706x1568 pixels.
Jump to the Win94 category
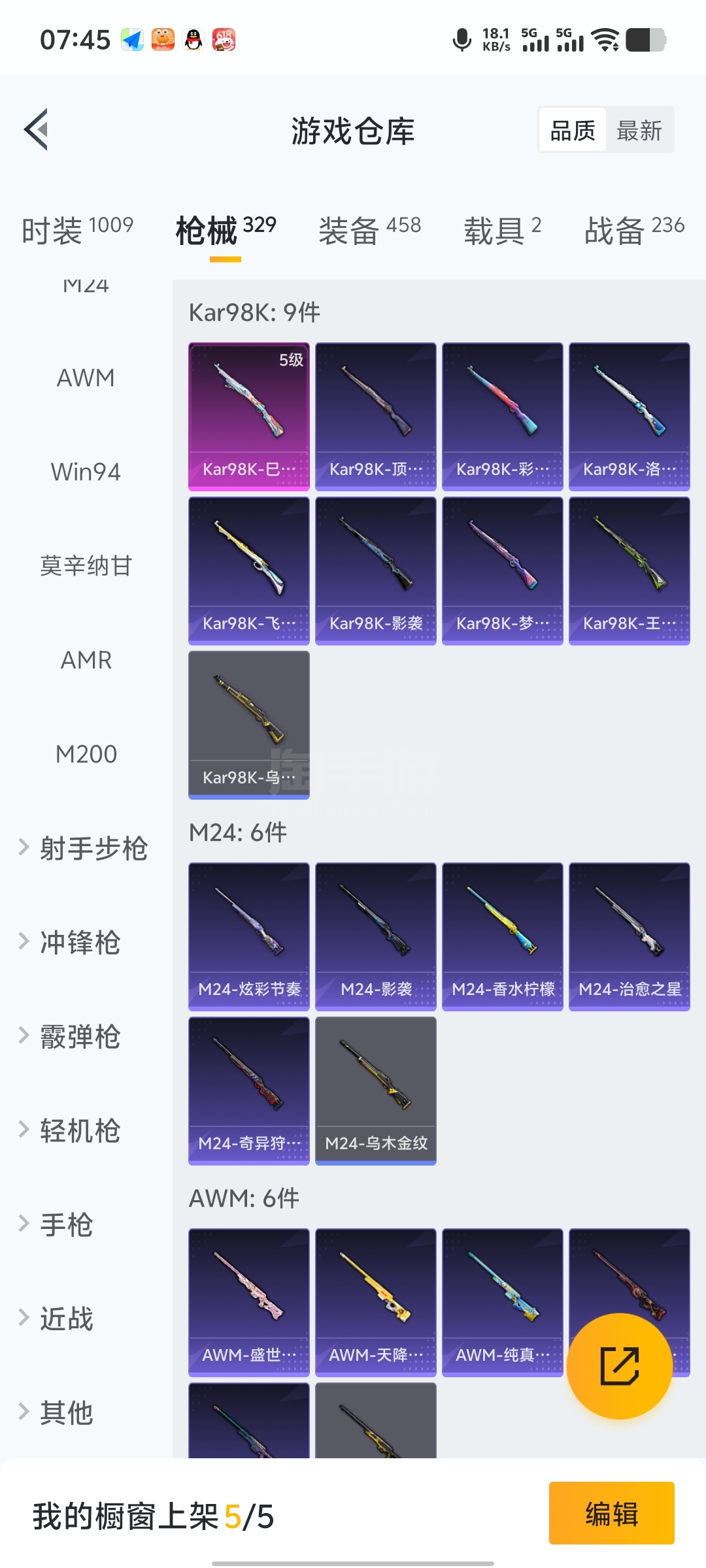tap(86, 472)
